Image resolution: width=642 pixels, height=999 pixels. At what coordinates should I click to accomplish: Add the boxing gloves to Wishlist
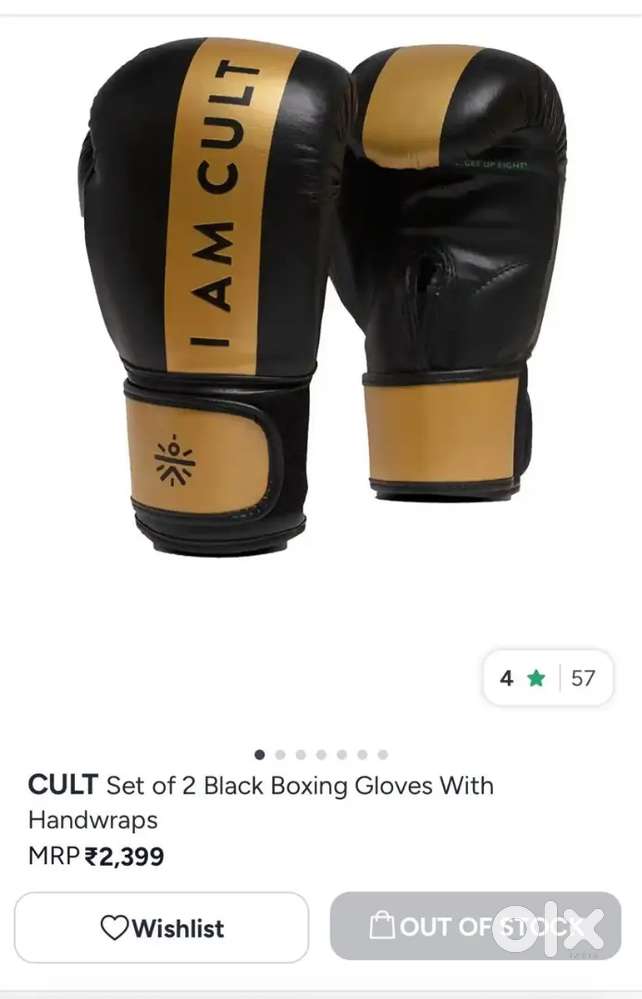point(162,928)
